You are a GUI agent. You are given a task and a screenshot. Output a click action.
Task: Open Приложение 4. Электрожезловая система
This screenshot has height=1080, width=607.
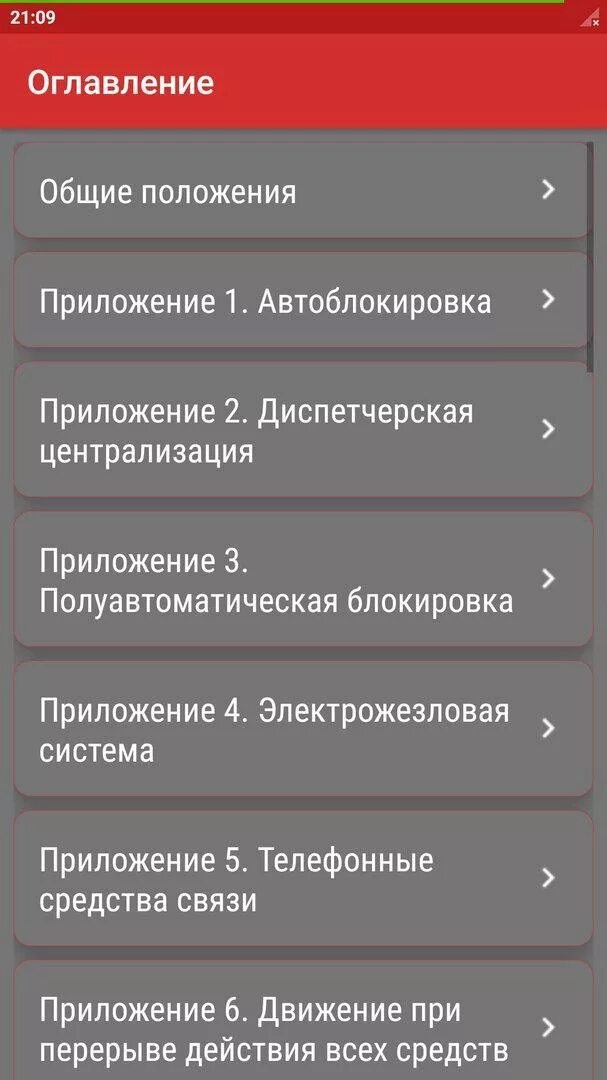click(302, 729)
